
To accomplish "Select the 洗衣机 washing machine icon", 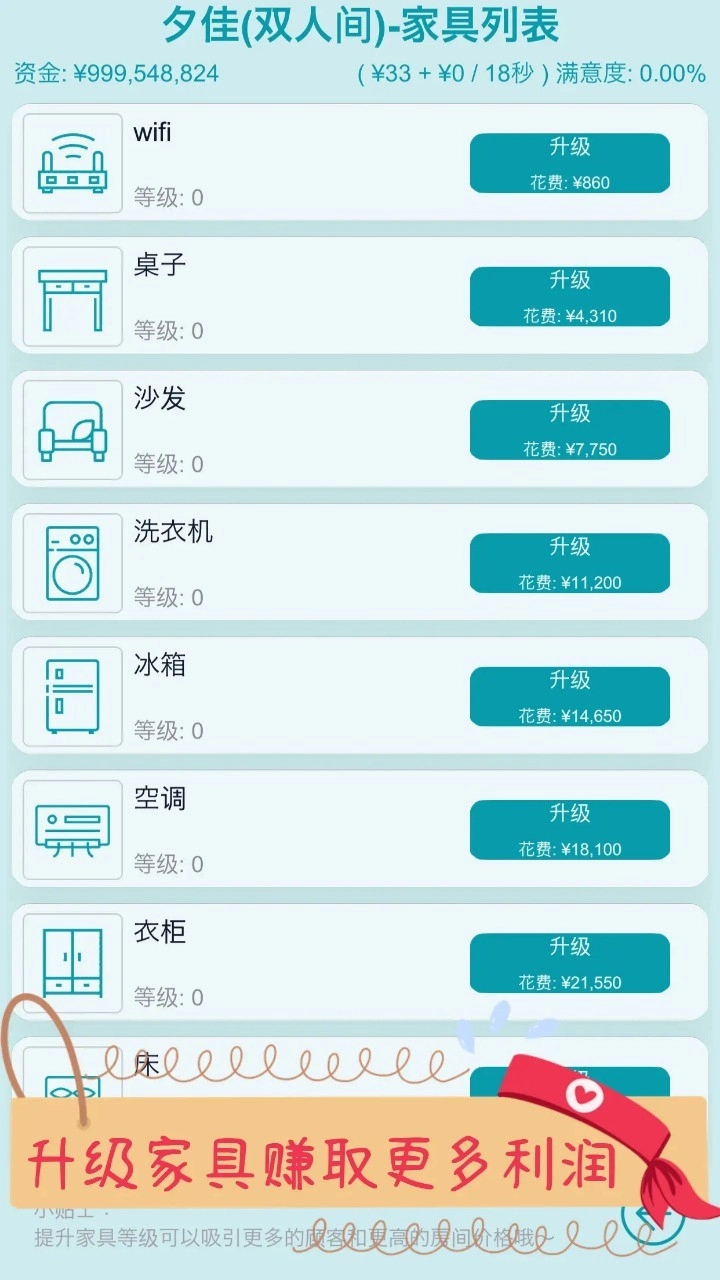I will pos(72,562).
